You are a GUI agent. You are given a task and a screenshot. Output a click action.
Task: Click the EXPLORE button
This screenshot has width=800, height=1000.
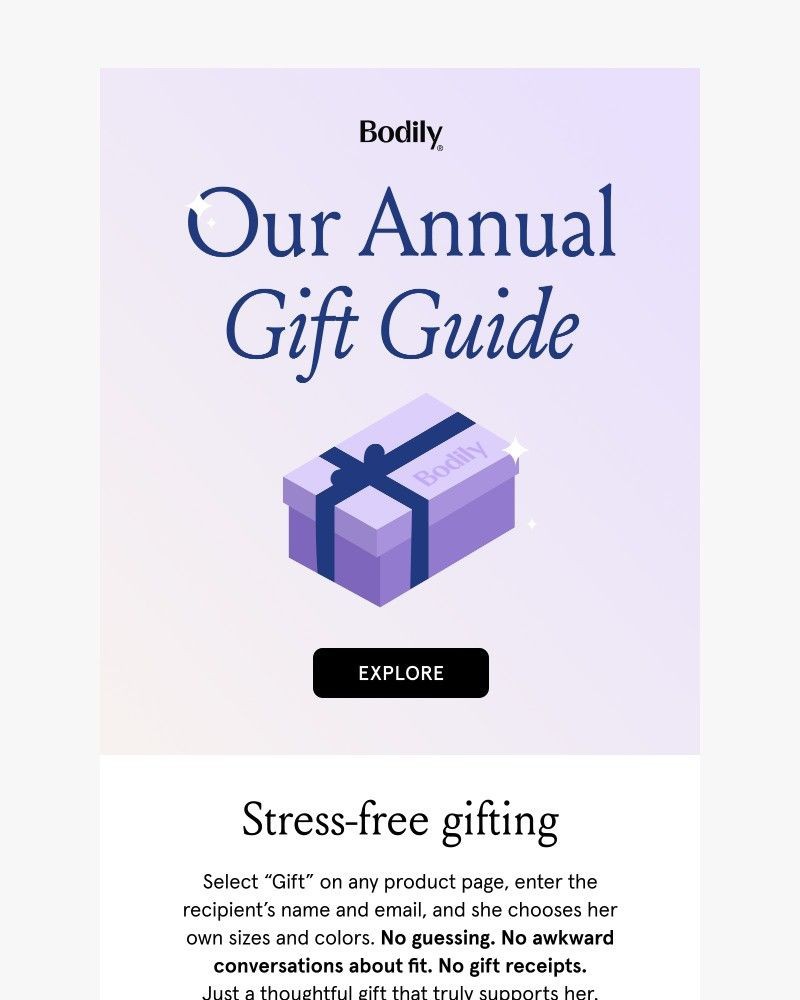(400, 672)
